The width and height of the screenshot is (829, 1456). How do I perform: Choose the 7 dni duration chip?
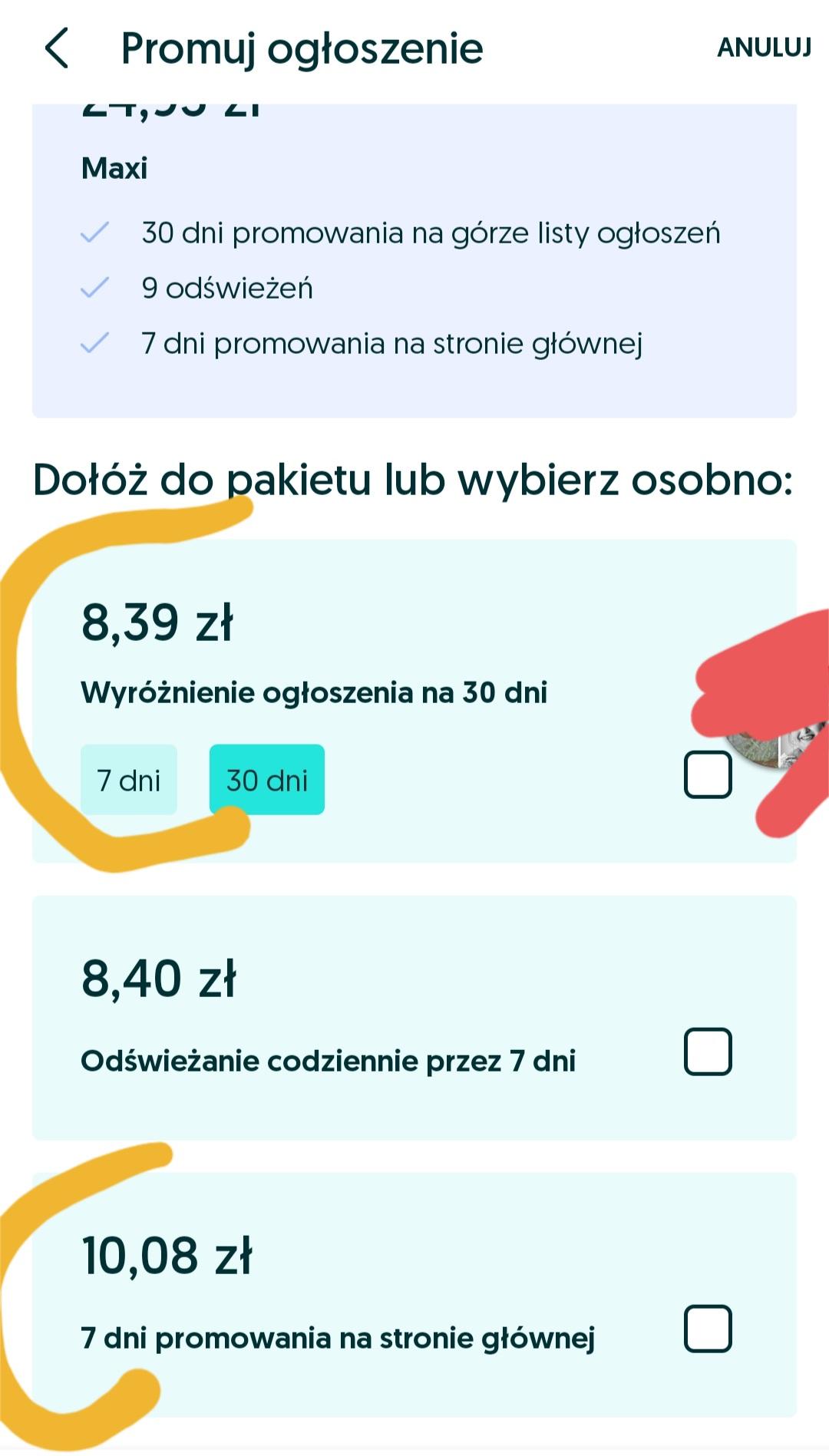[x=129, y=780]
